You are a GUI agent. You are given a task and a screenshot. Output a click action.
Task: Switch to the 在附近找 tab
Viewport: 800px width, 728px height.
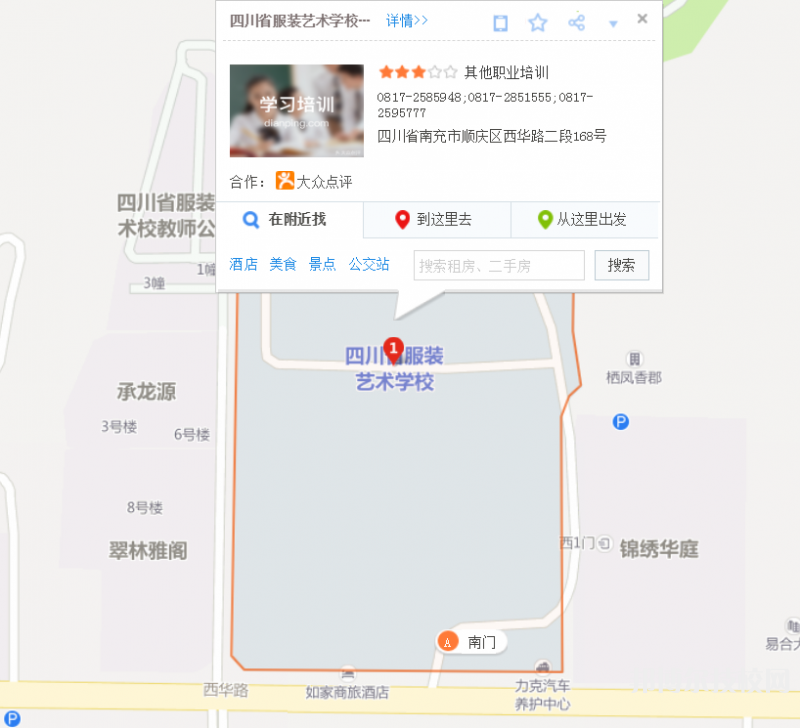288,220
